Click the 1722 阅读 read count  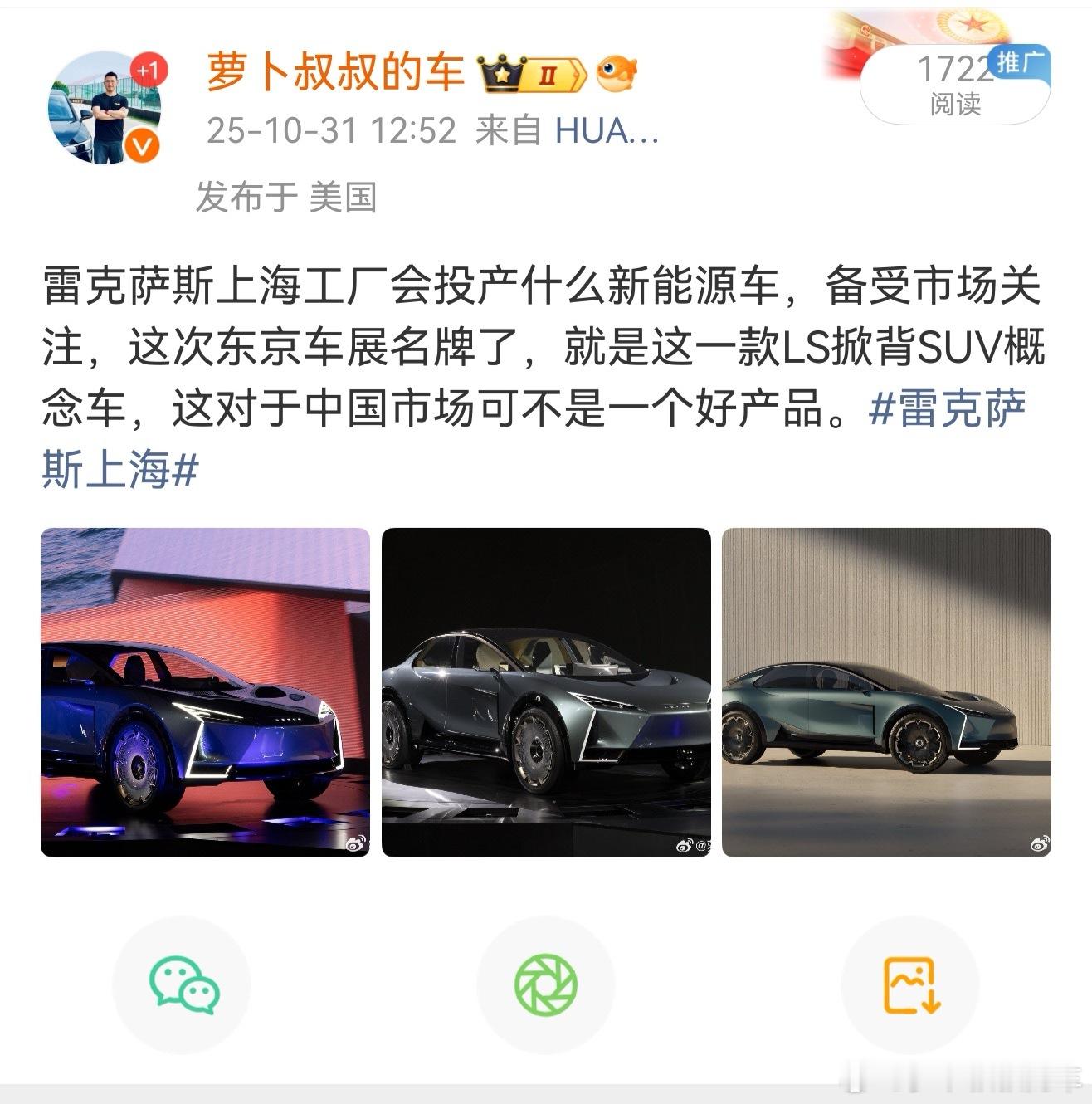950,85
